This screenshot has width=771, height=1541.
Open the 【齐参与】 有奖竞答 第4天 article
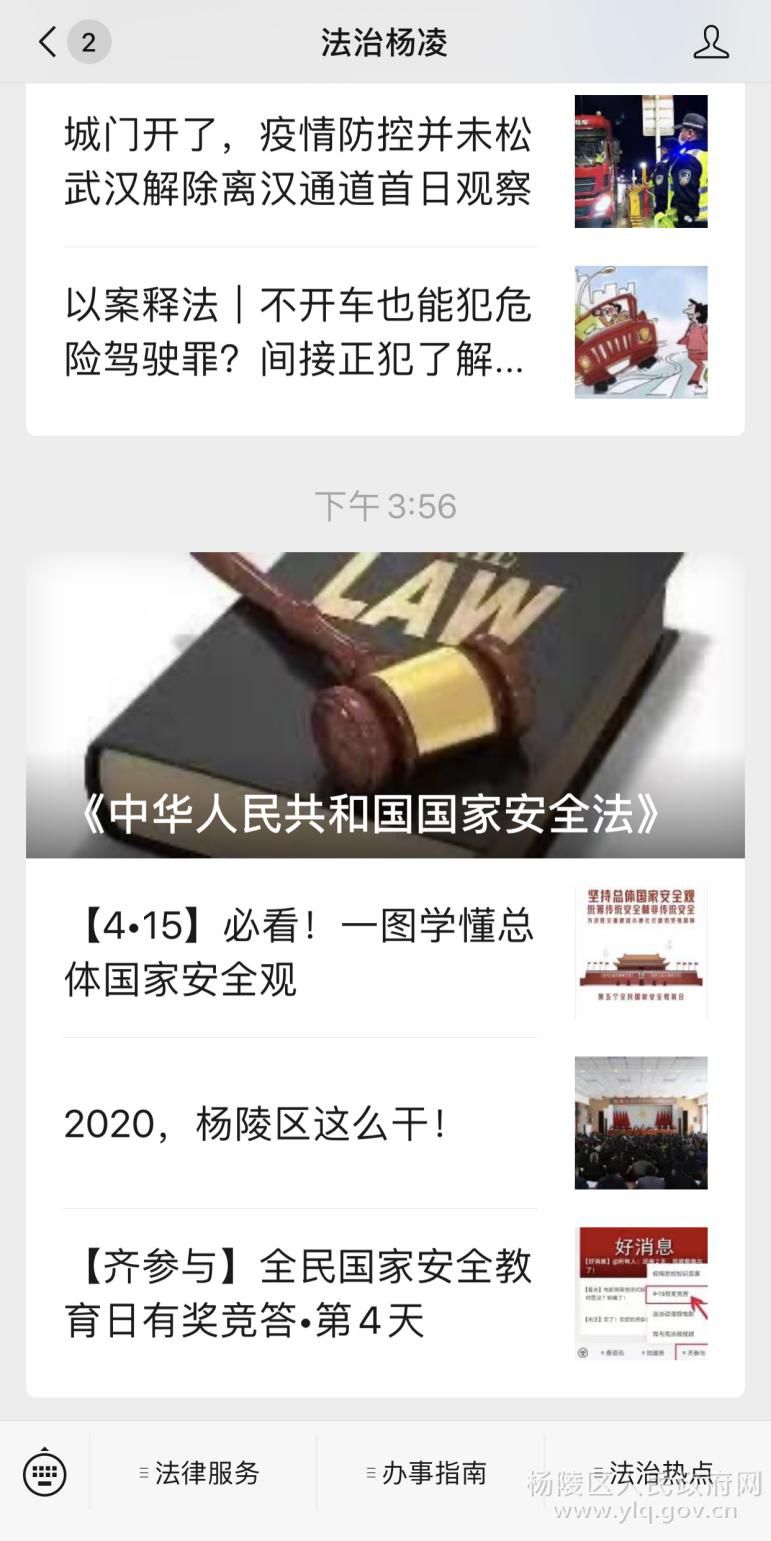click(x=385, y=1294)
